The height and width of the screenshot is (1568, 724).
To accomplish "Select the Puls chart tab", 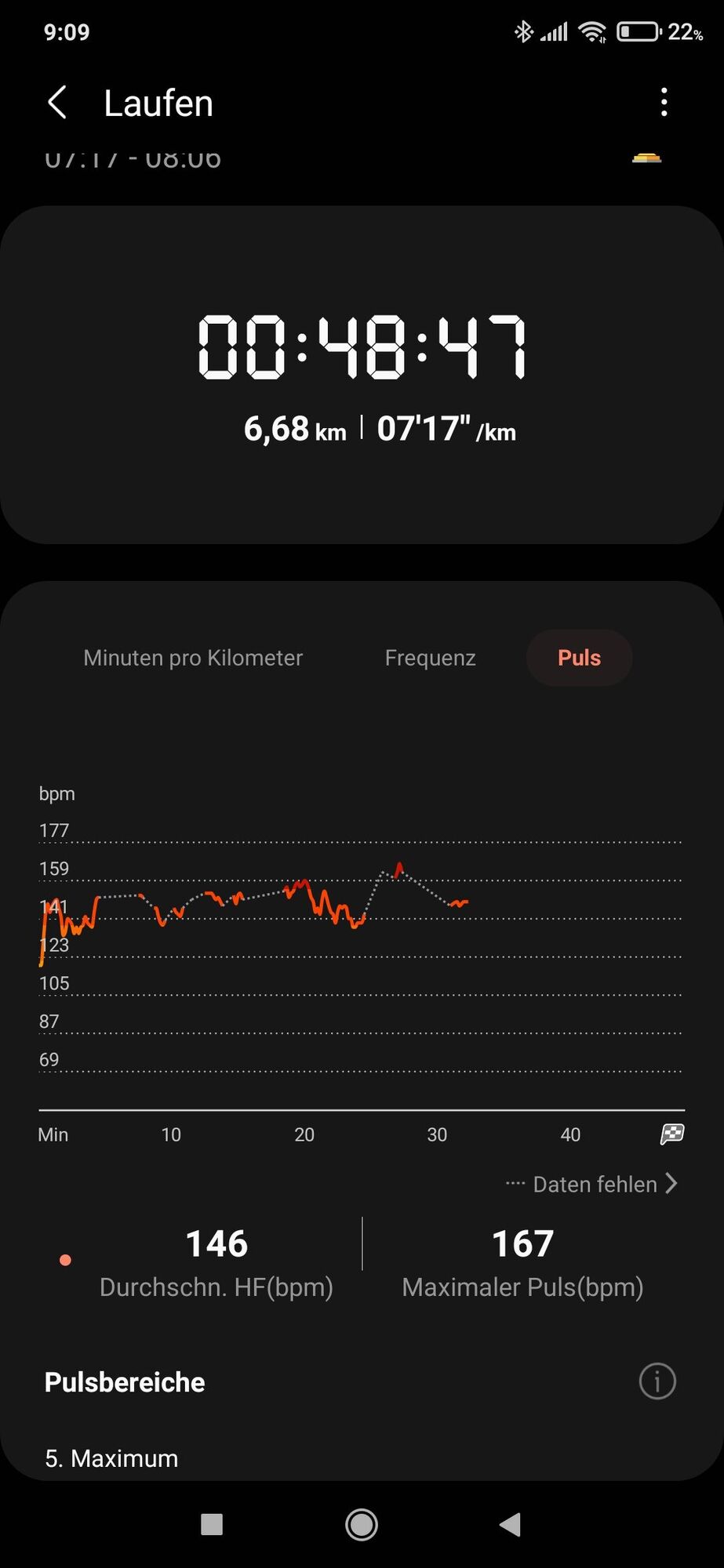I will [x=579, y=658].
